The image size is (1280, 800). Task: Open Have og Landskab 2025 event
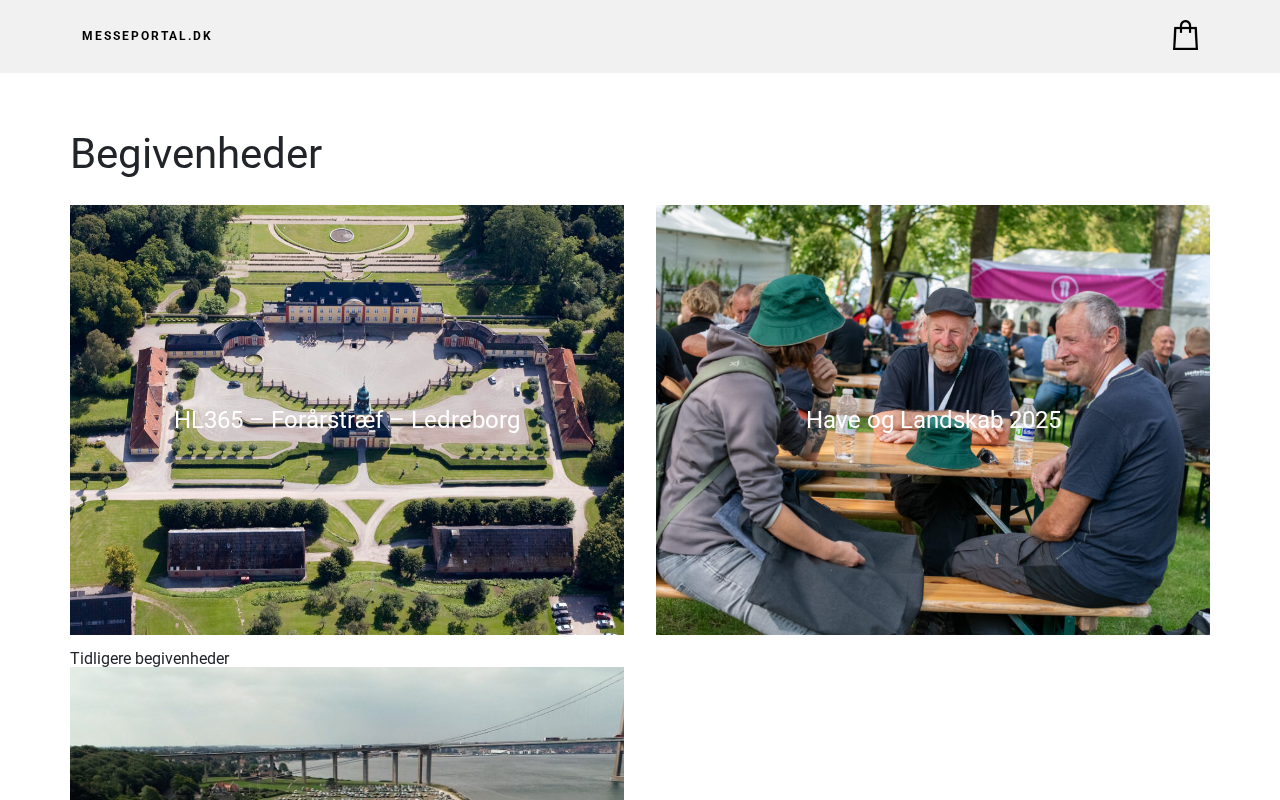pos(933,420)
